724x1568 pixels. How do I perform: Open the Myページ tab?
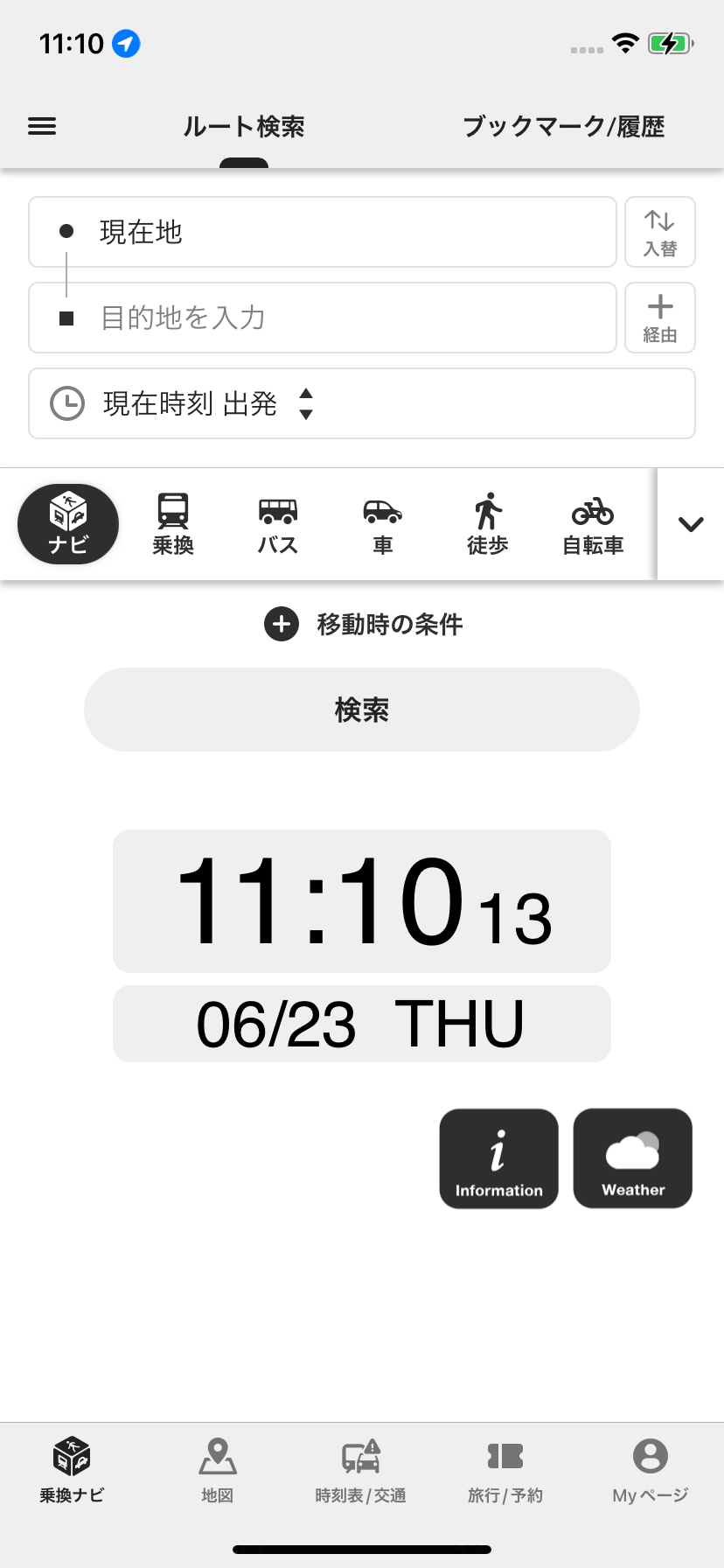pyautogui.click(x=651, y=1471)
